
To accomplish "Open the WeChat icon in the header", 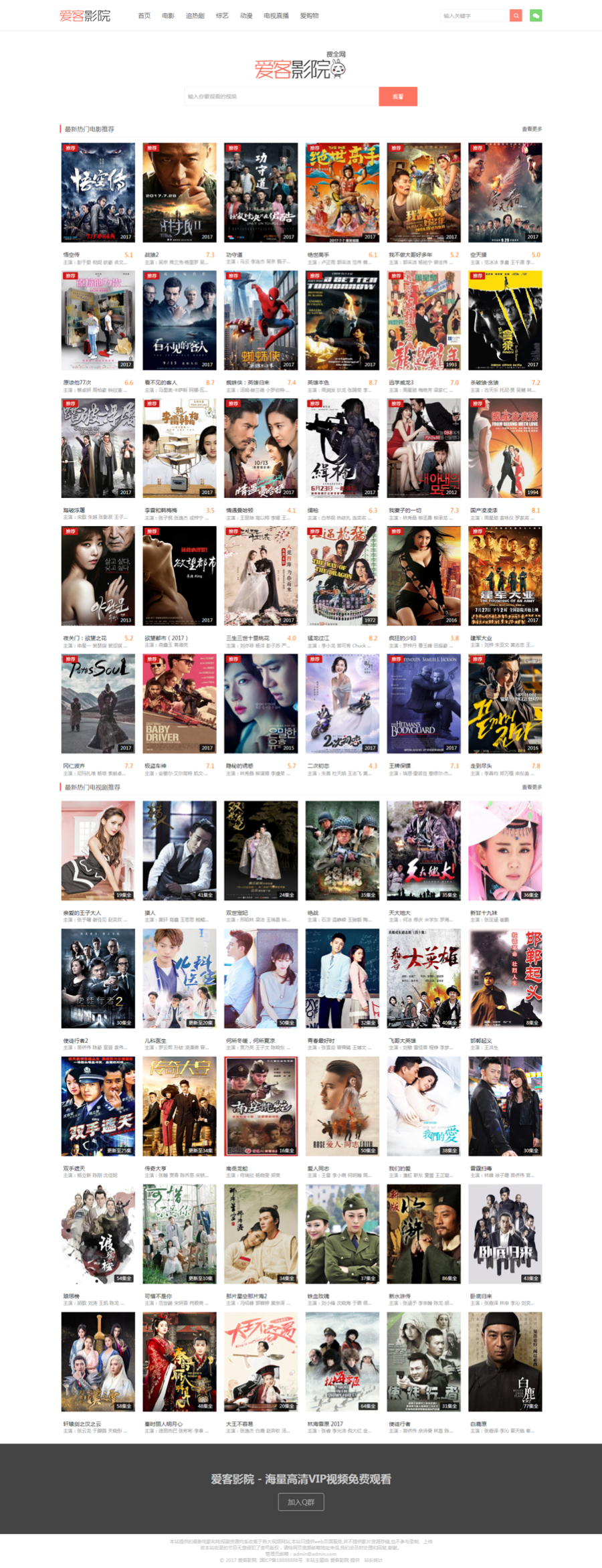I will 536,15.
